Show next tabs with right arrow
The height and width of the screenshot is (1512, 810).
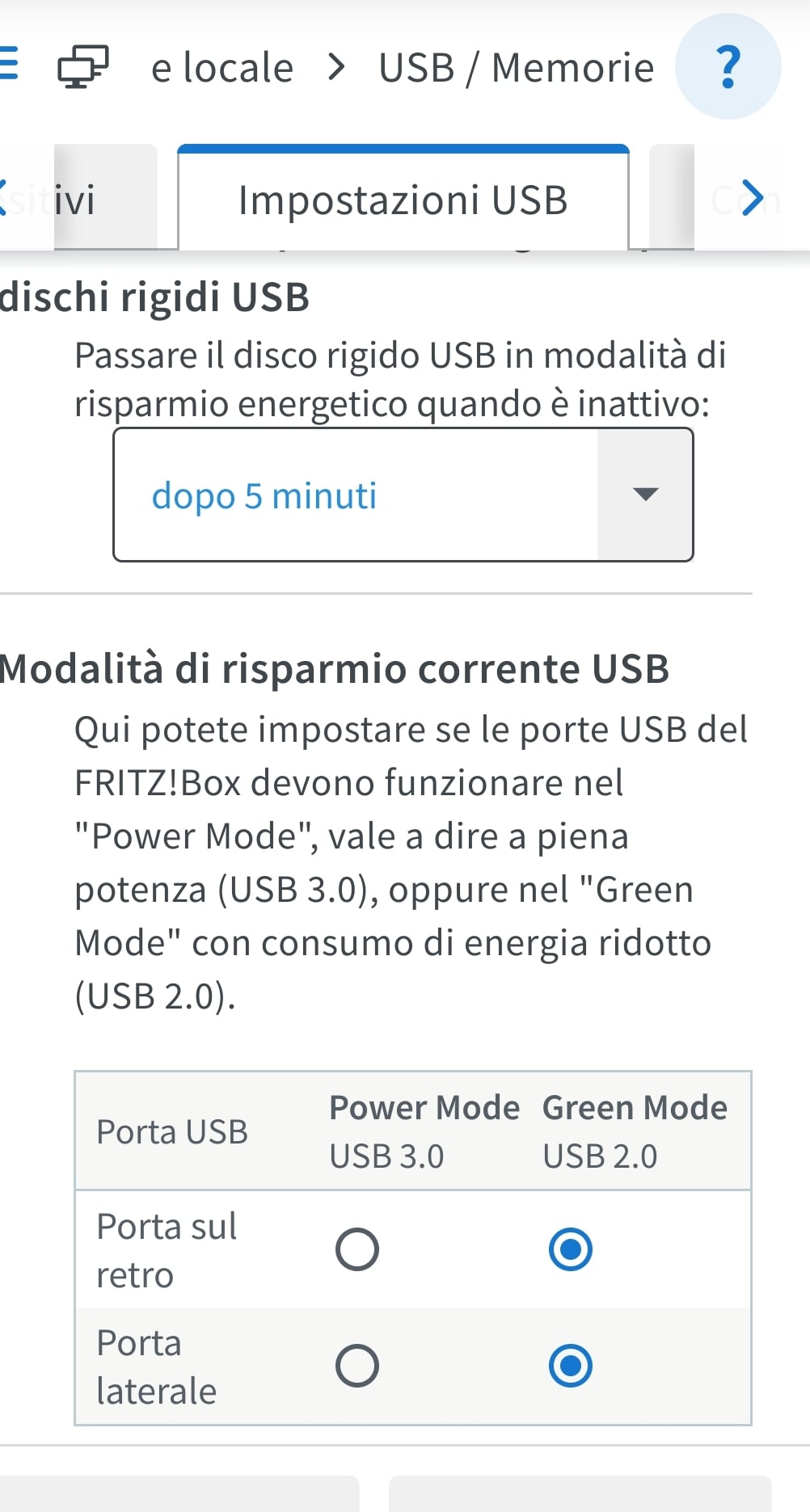753,198
